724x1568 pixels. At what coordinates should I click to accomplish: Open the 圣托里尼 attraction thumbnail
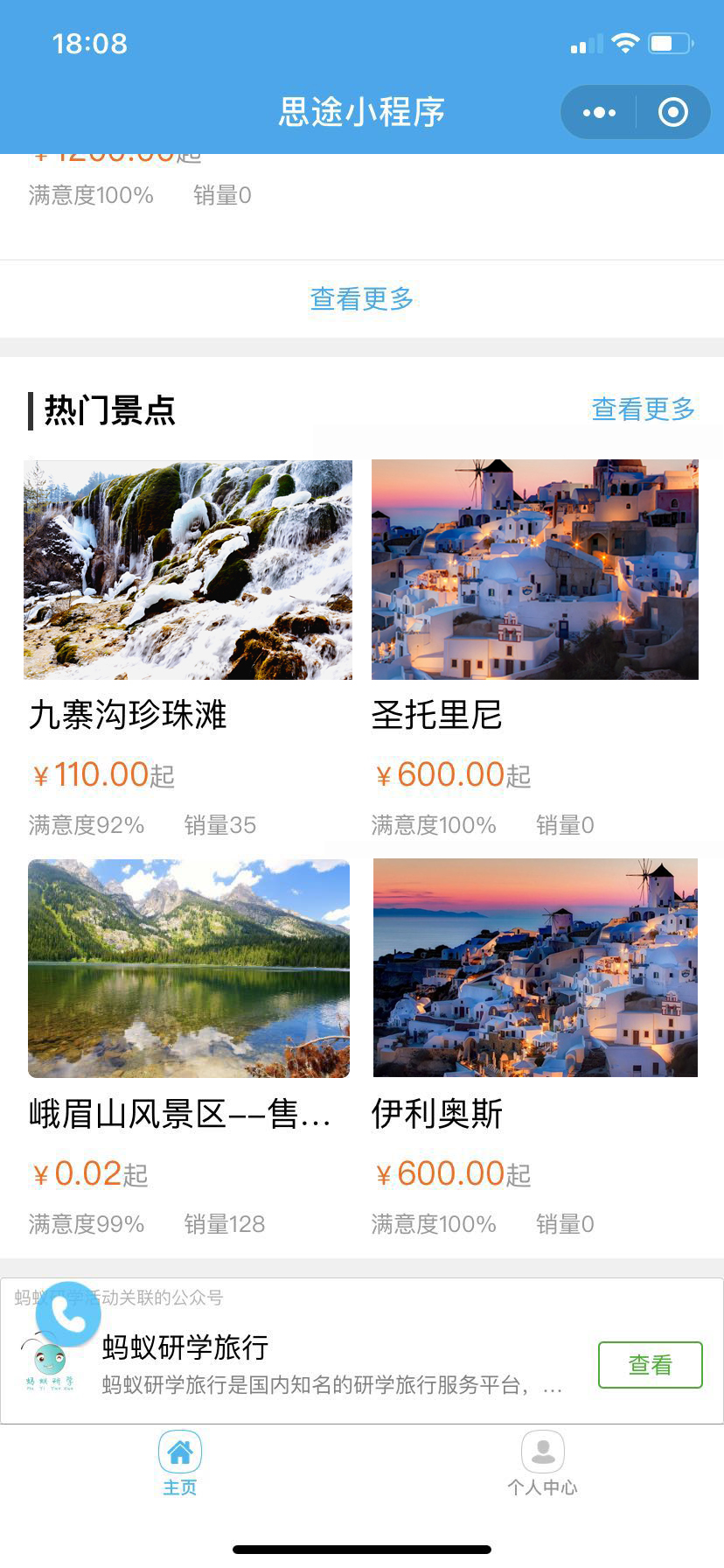(x=535, y=569)
